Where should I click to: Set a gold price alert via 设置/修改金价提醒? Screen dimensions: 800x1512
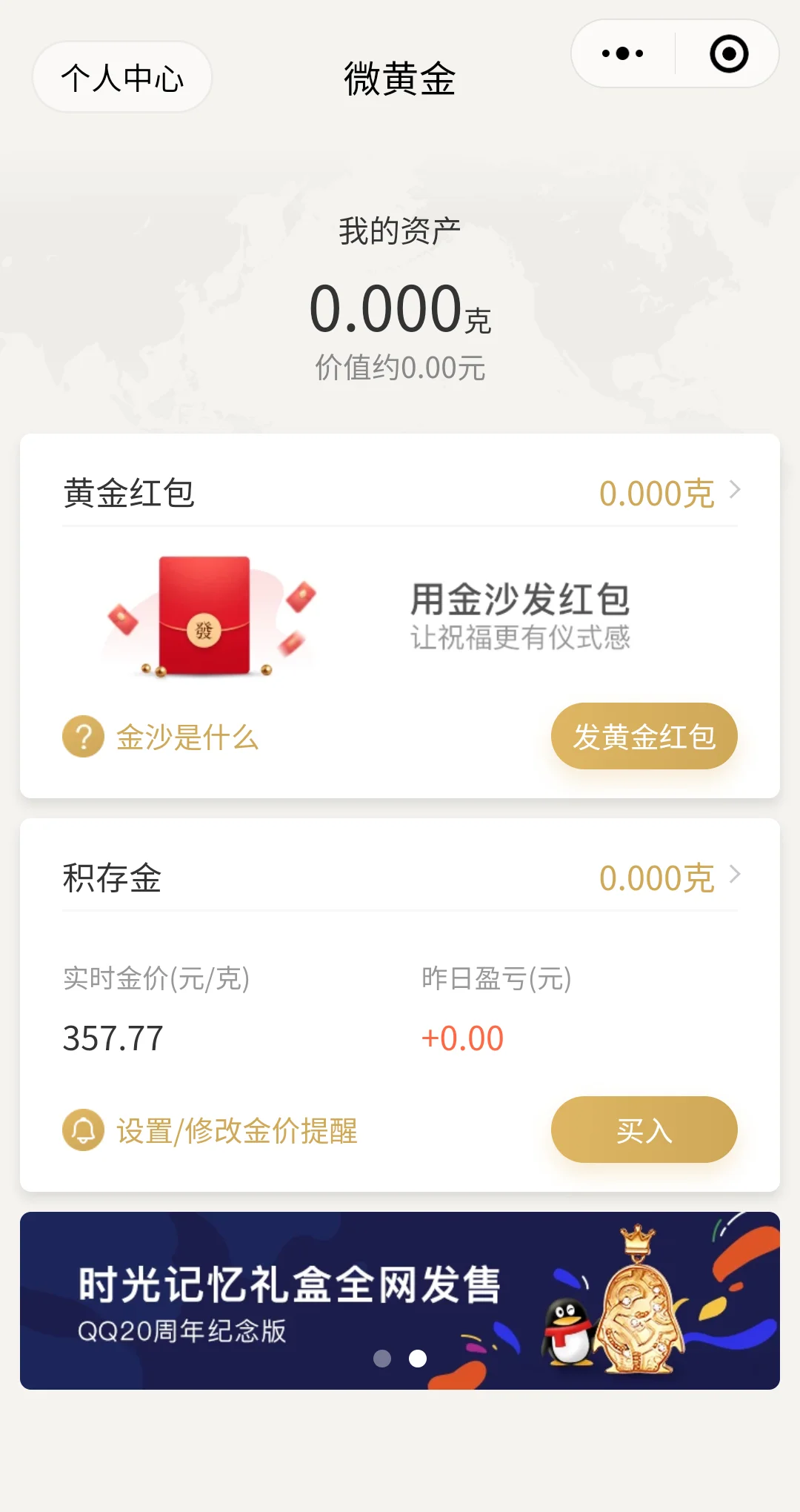point(210,1131)
